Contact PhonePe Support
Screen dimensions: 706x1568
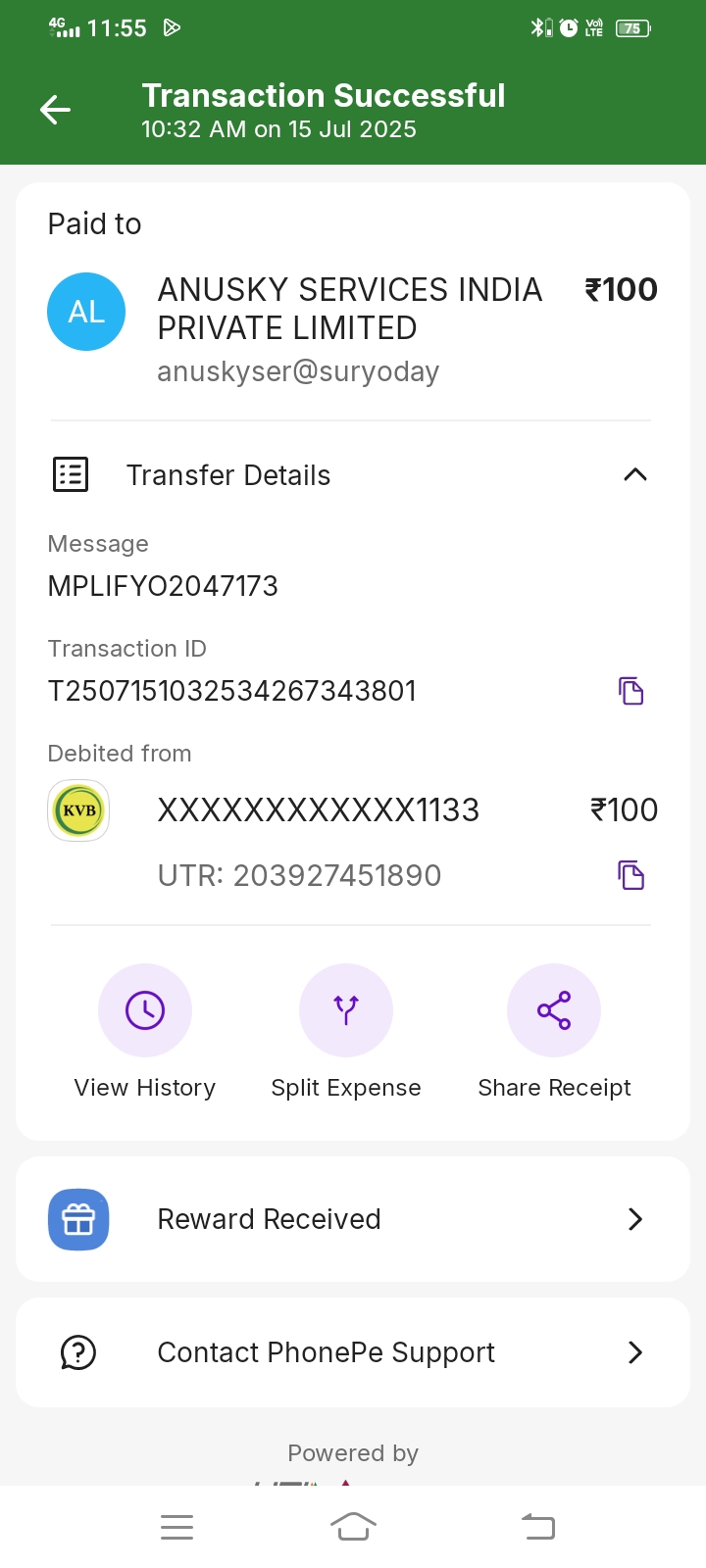(x=353, y=1352)
